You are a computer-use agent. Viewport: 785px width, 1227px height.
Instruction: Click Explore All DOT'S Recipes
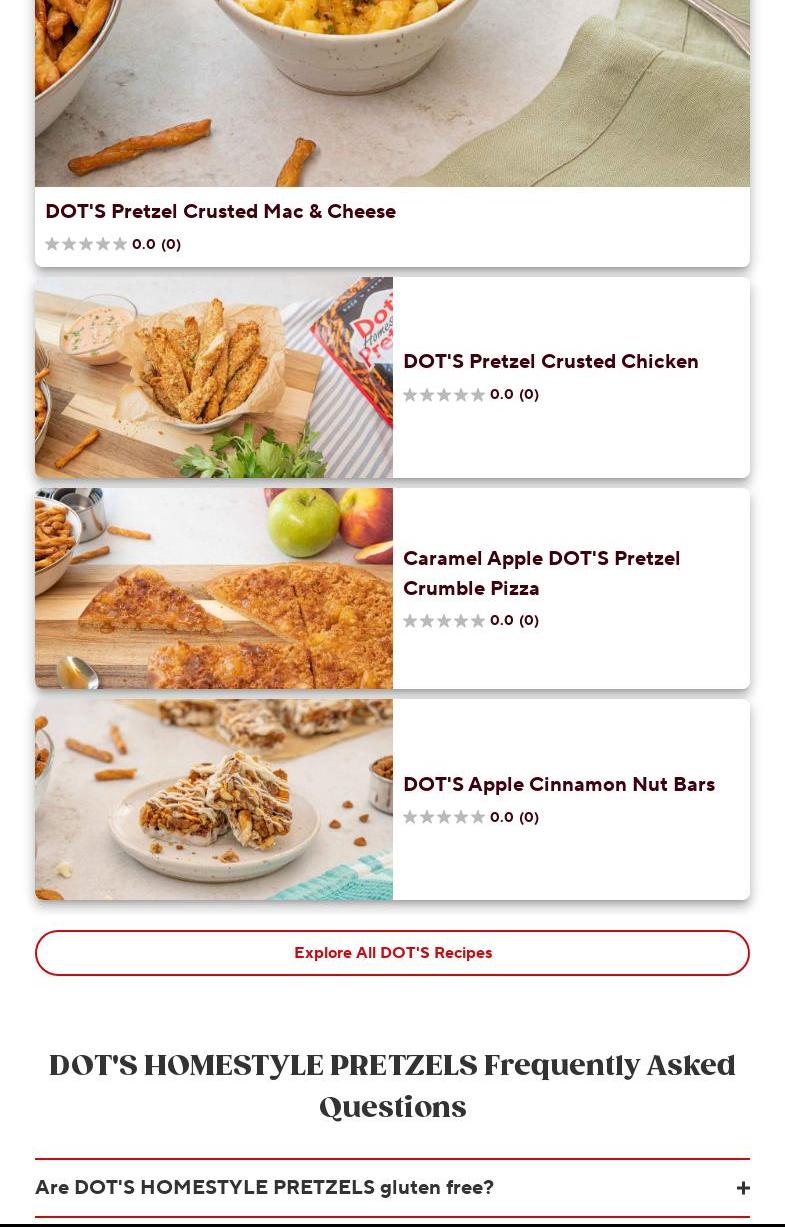pos(392,952)
